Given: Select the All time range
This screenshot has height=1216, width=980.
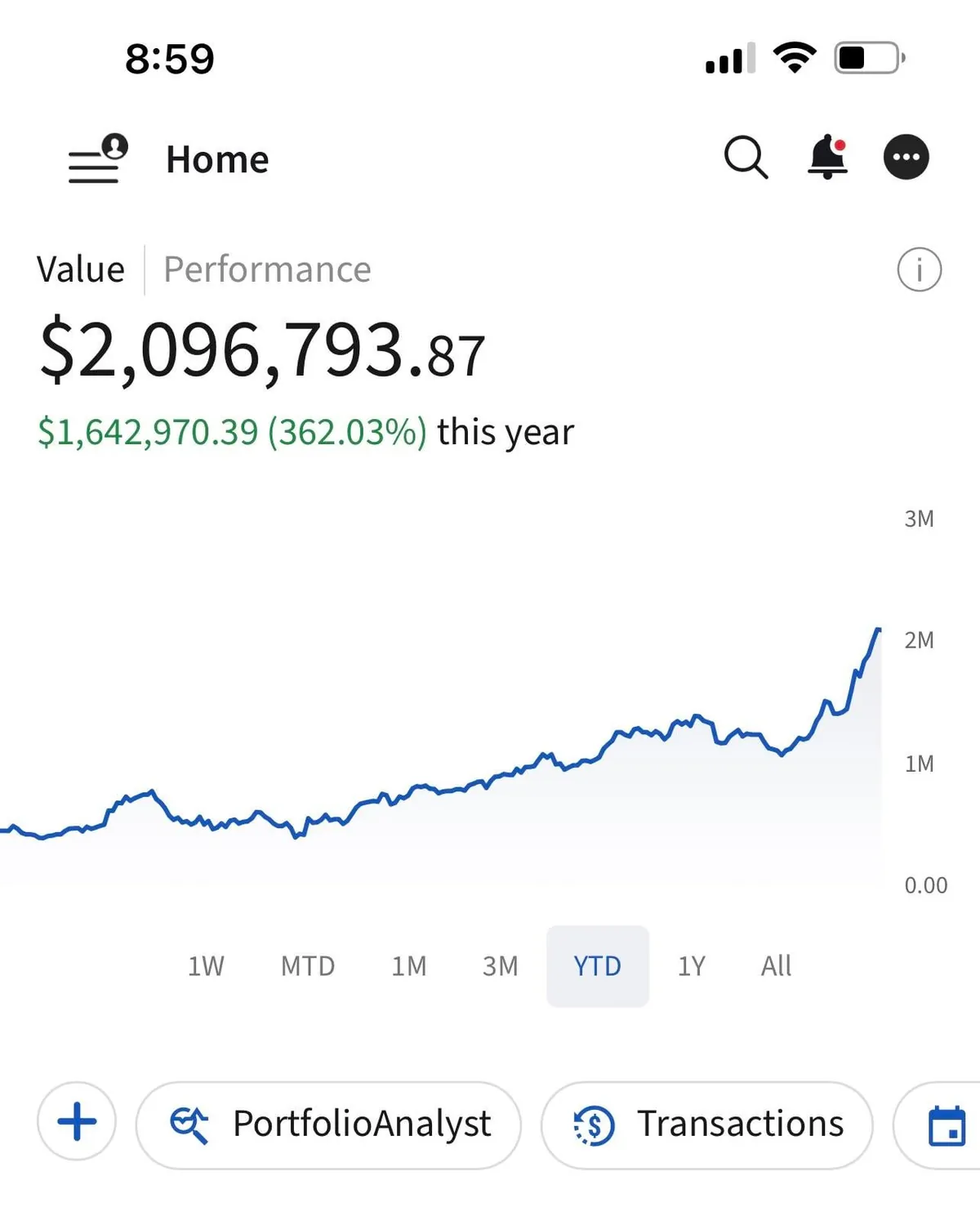Looking at the screenshot, I should pyautogui.click(x=776, y=965).
